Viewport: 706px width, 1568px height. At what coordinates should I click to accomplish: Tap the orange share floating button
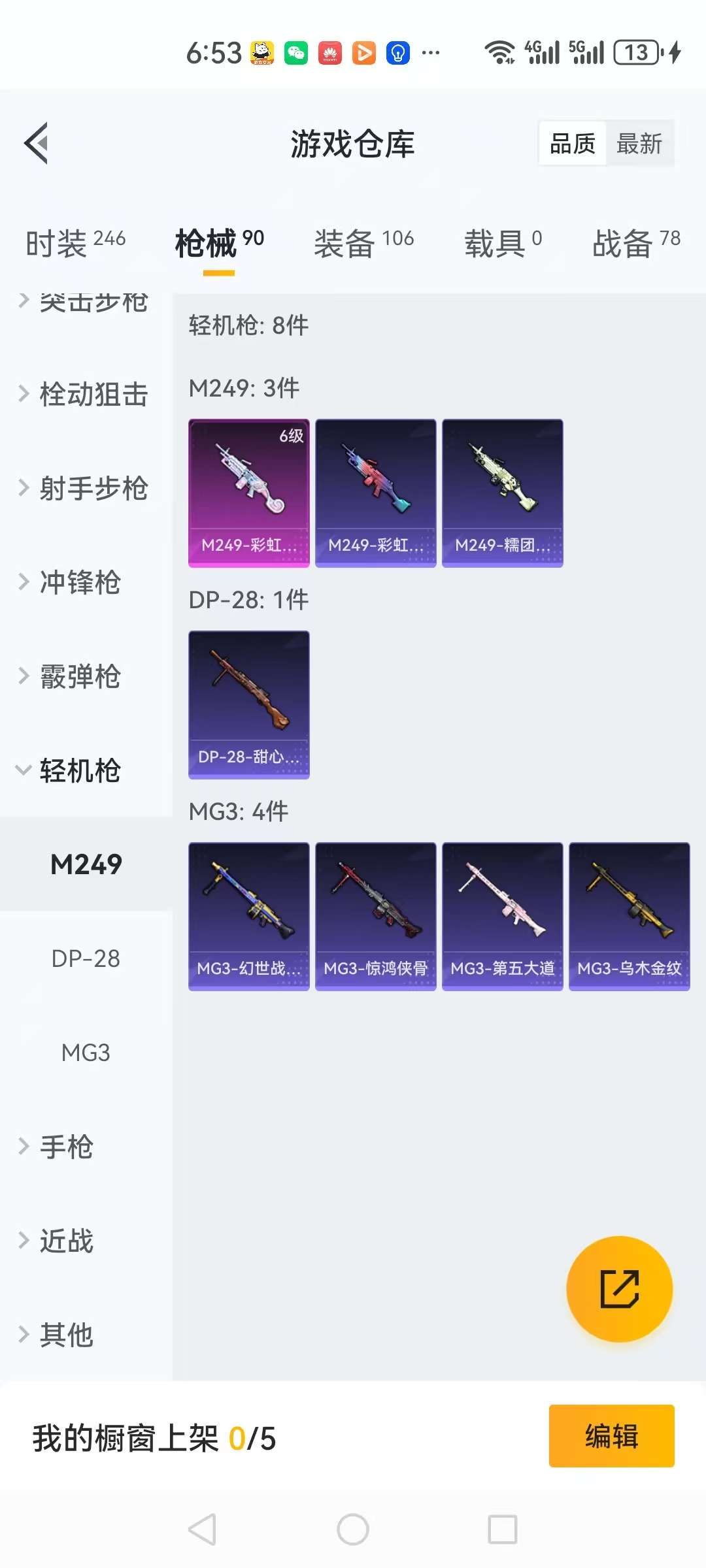[619, 1288]
